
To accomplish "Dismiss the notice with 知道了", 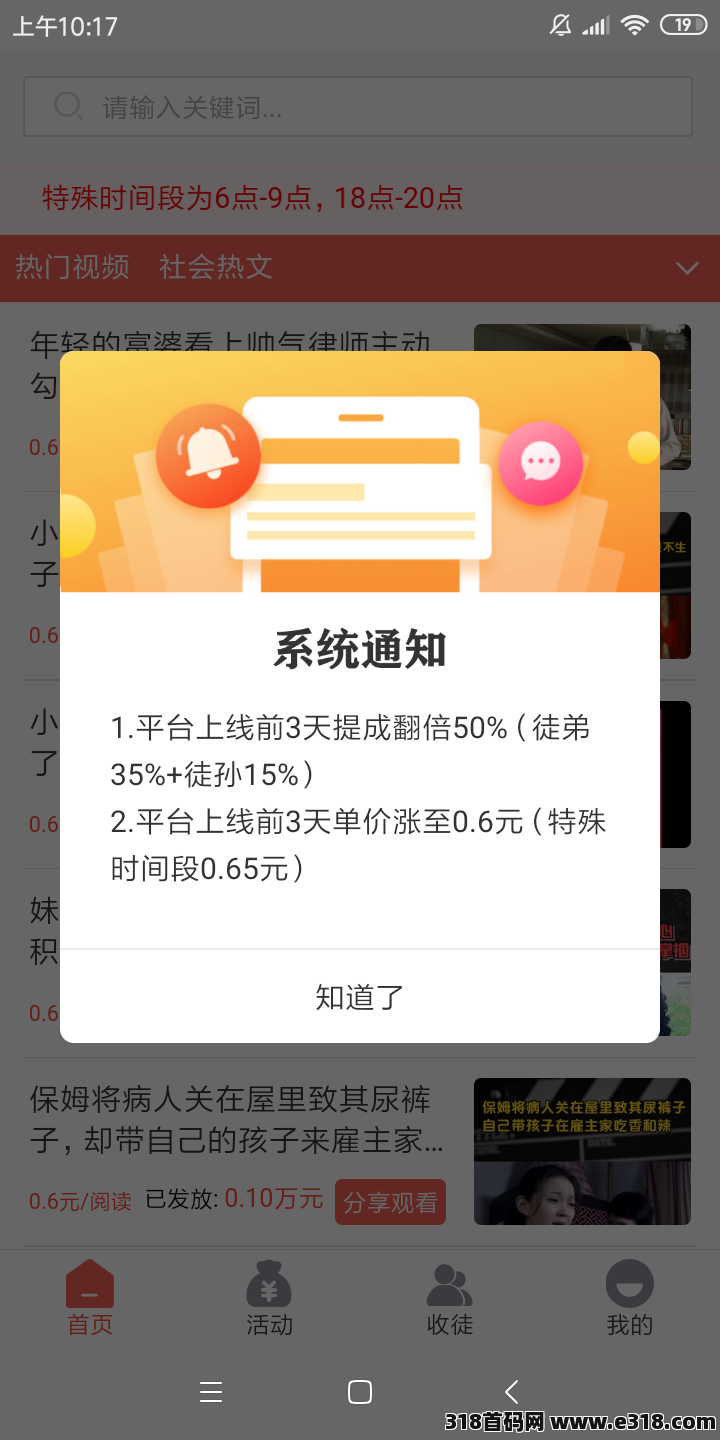I will (360, 997).
